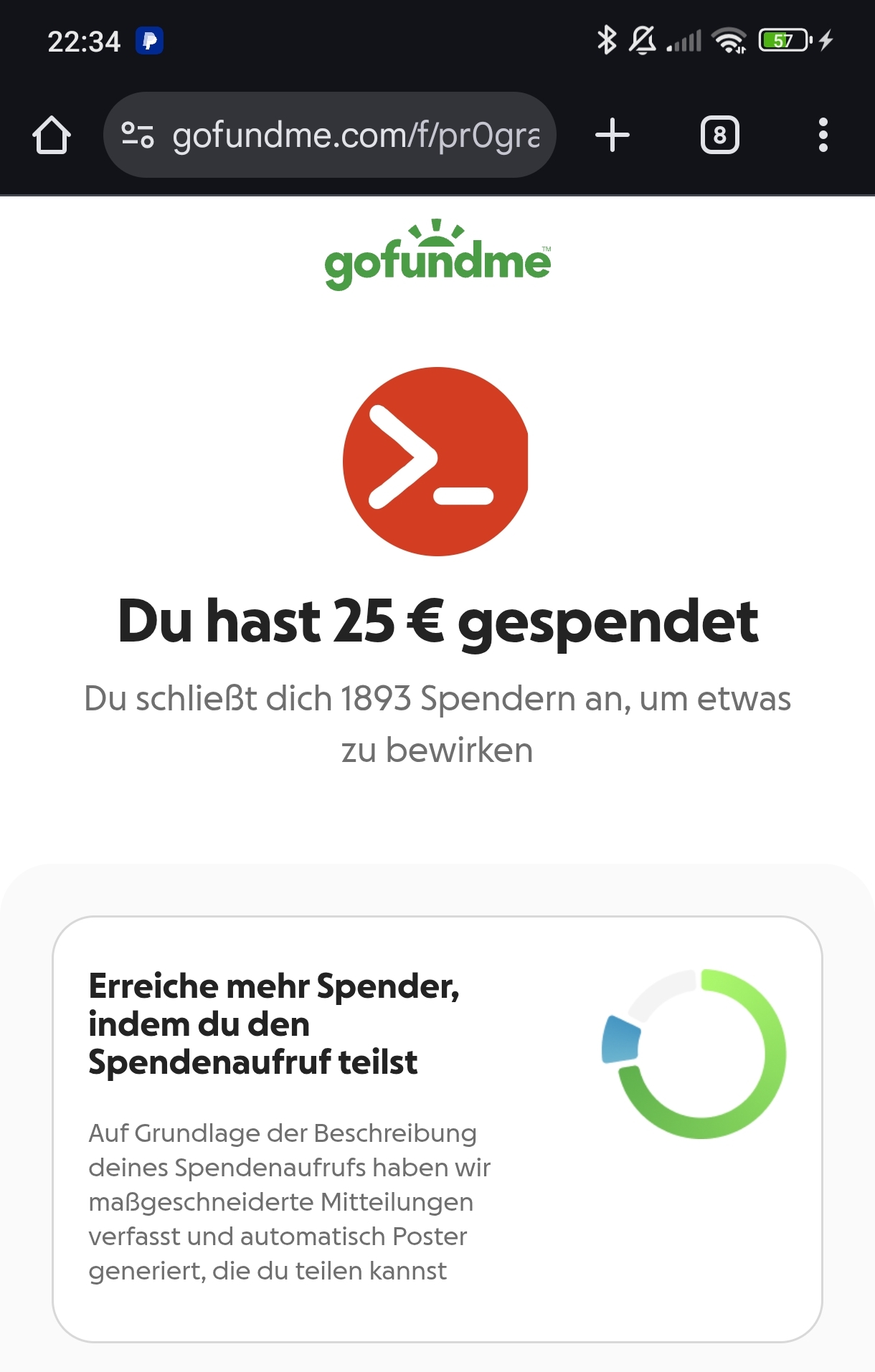
Task: Show the 8 open tabs
Action: tap(719, 135)
